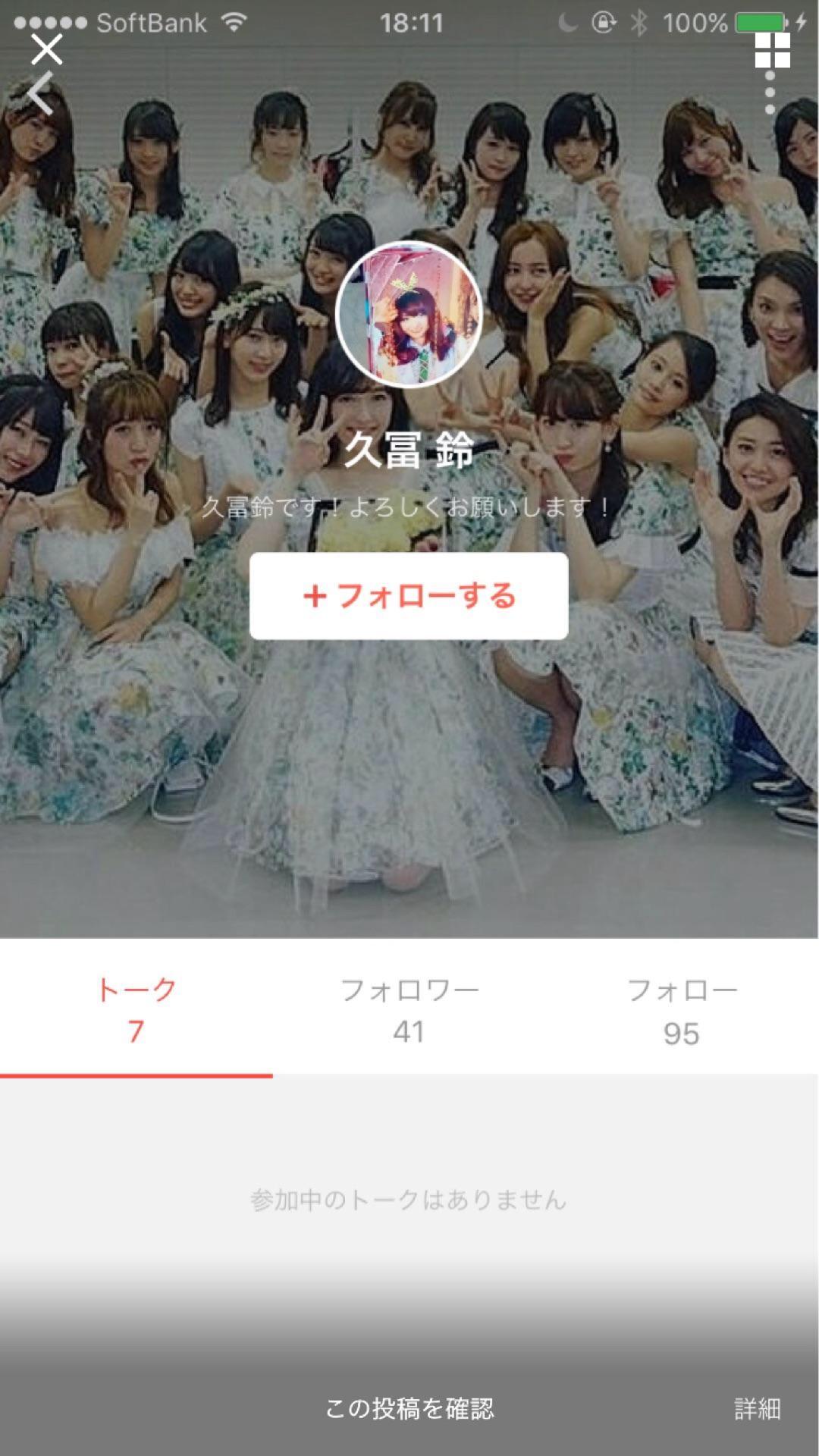
Task: Tap この投稿を確認 to view the post
Action: click(x=409, y=1408)
